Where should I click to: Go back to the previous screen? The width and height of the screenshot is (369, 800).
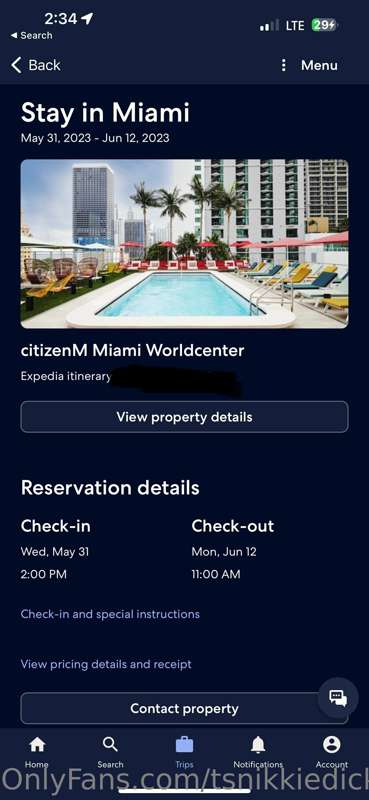point(36,65)
